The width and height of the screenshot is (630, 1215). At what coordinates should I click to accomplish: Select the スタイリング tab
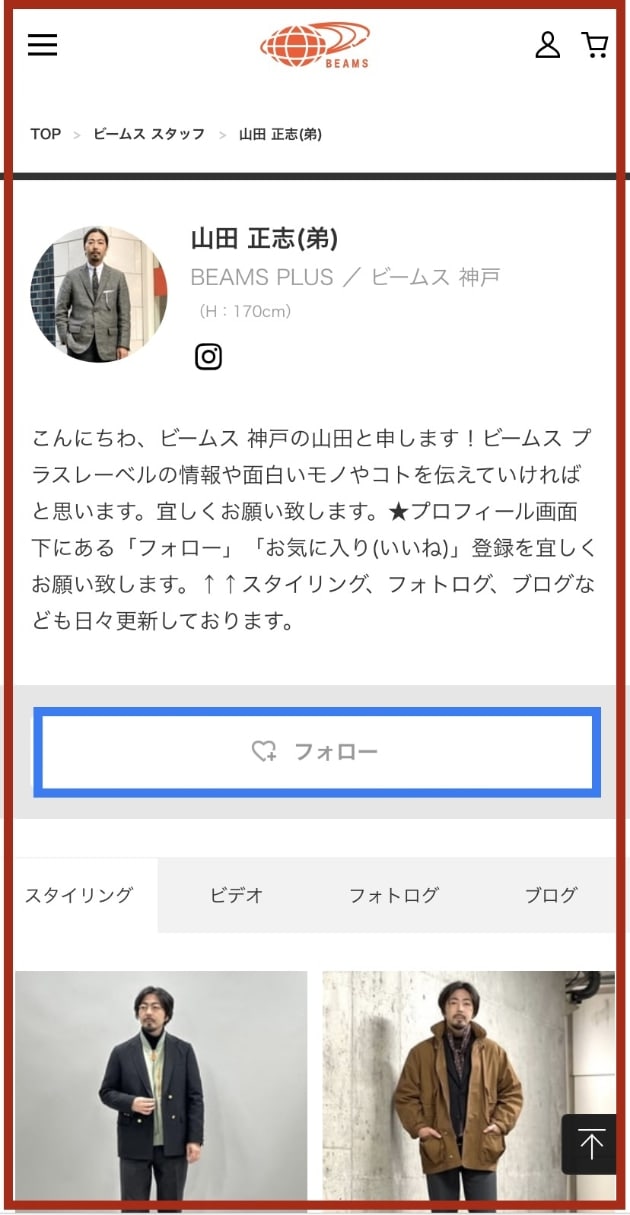click(x=79, y=895)
